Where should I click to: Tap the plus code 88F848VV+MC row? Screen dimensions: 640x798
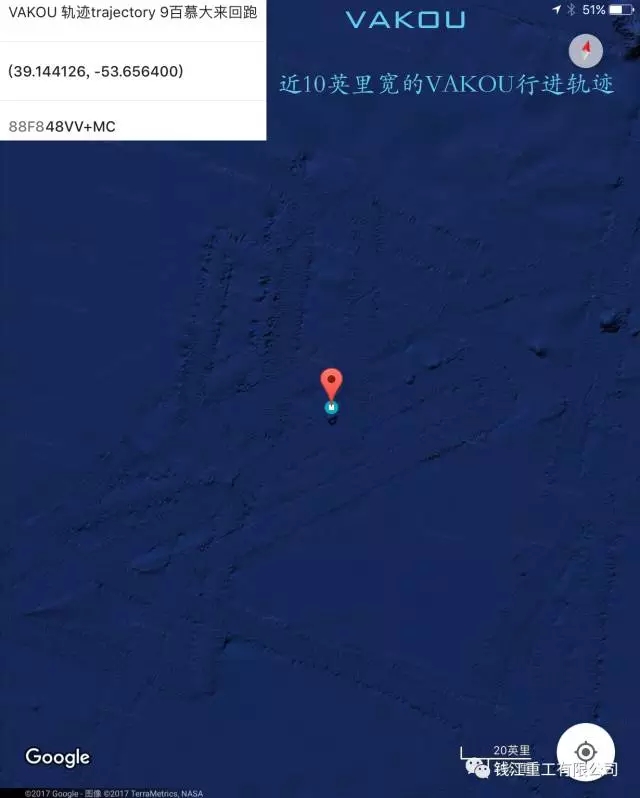click(133, 126)
